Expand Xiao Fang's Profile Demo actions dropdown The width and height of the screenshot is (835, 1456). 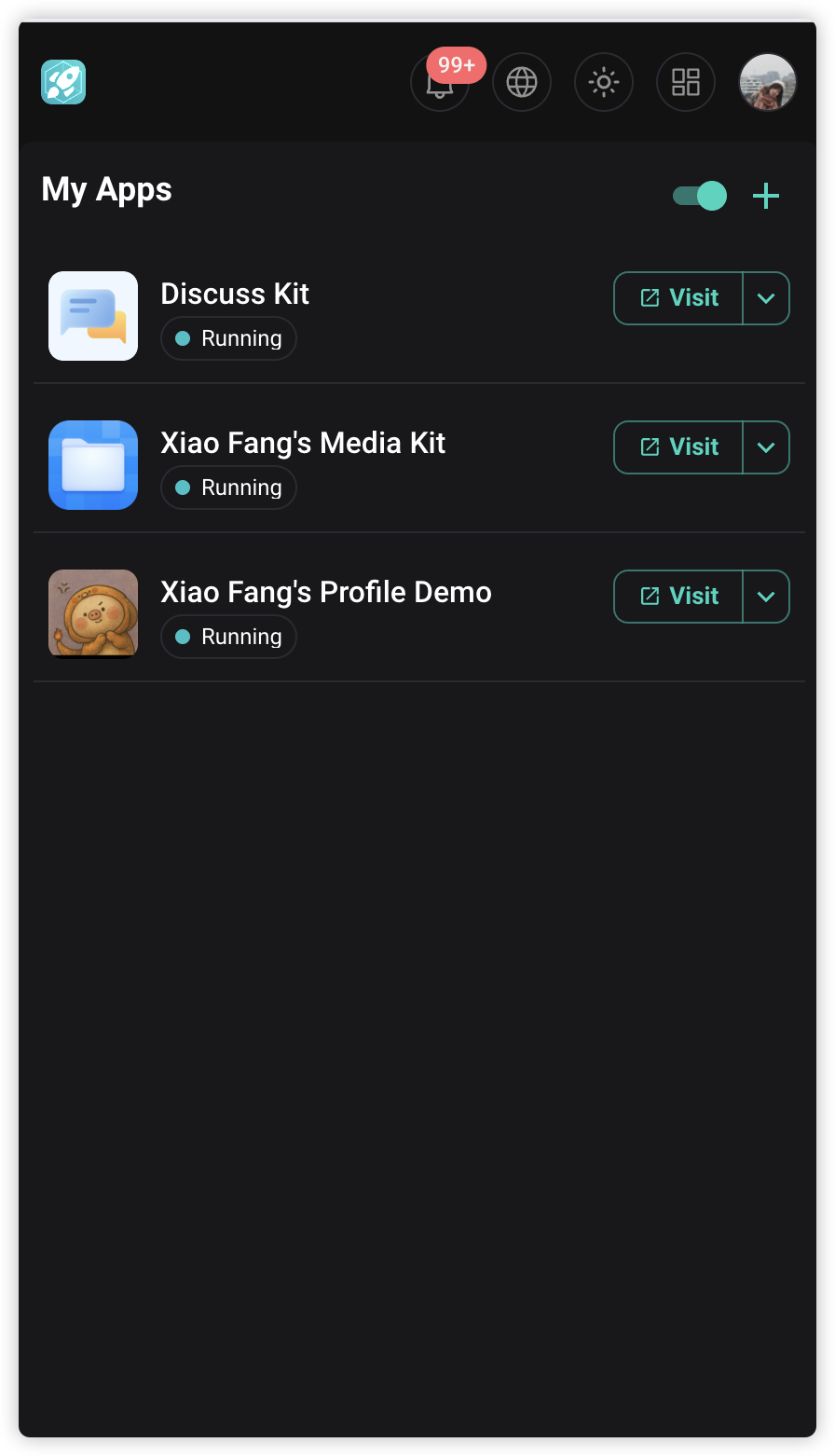click(766, 597)
